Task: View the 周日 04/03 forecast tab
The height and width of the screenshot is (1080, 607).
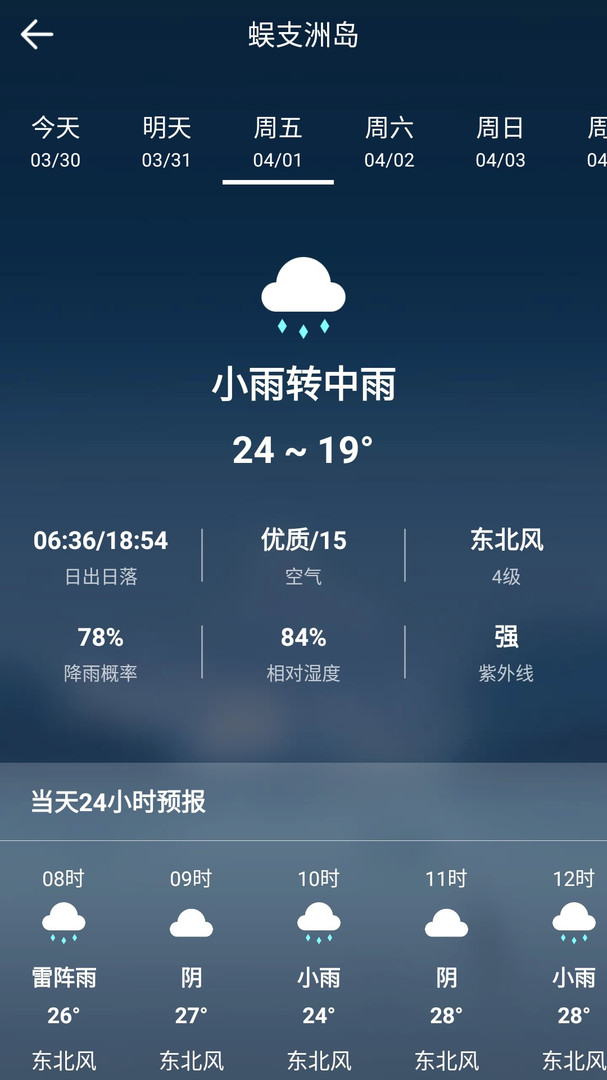Action: click(x=500, y=142)
